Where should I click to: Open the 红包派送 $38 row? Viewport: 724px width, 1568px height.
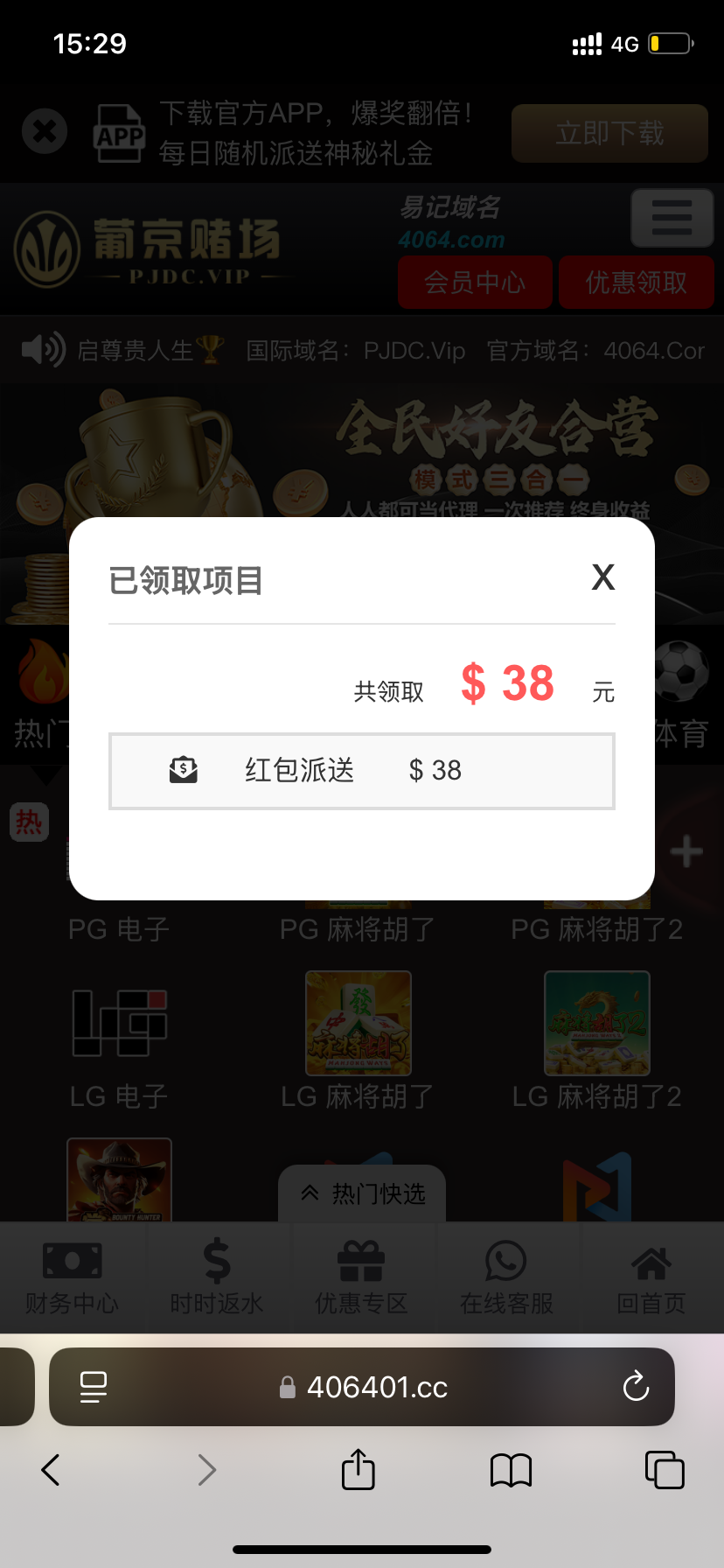(361, 771)
